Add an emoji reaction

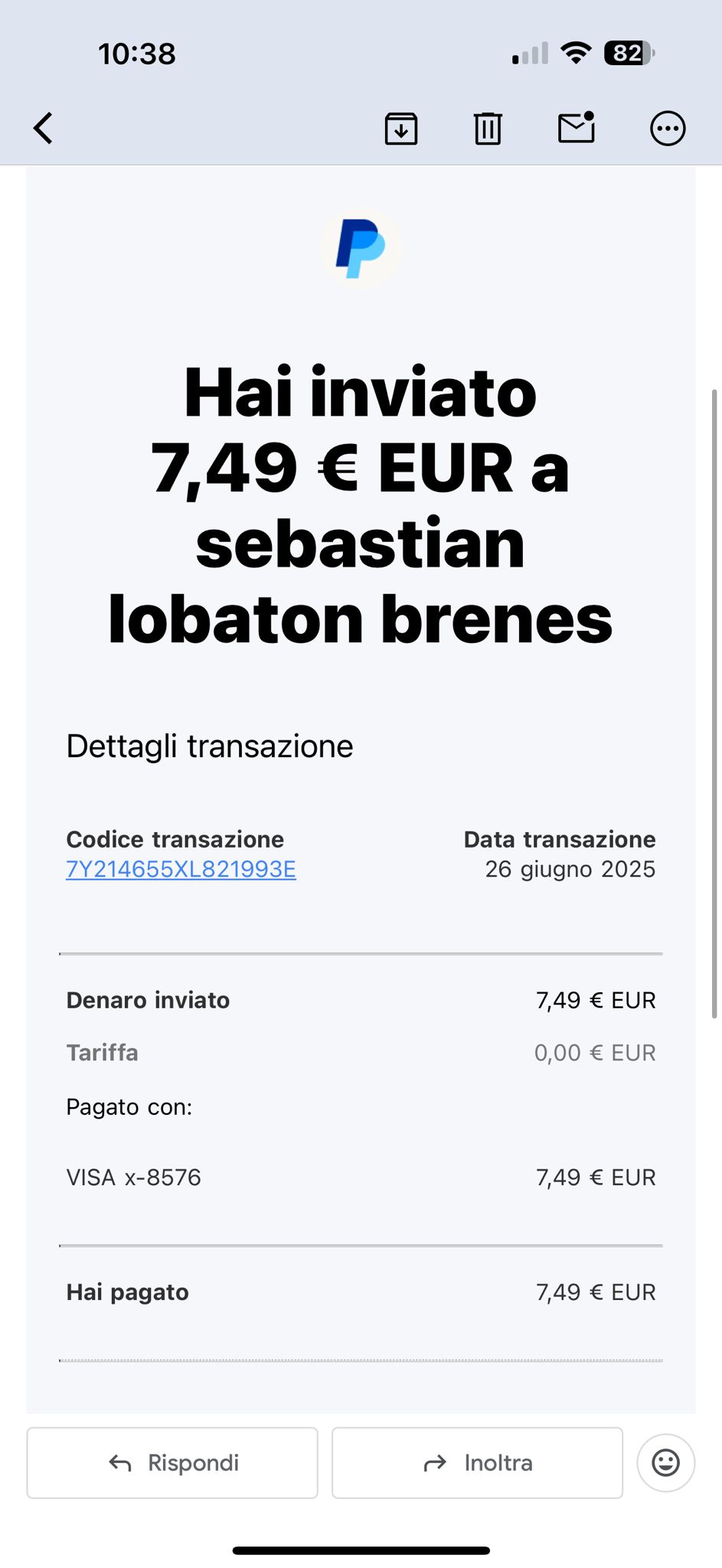[665, 1462]
